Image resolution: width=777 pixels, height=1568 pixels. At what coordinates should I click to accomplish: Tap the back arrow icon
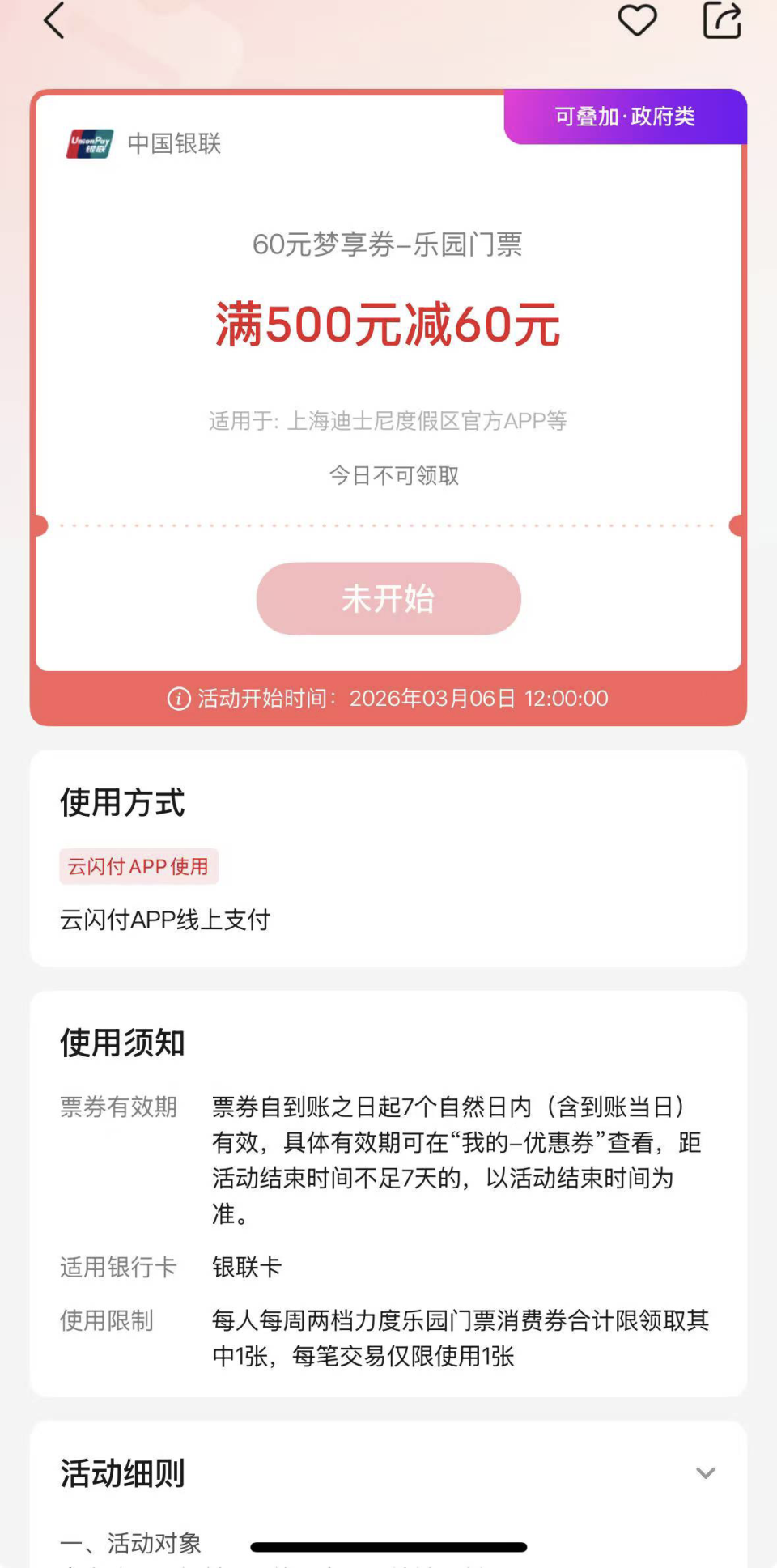[x=53, y=22]
